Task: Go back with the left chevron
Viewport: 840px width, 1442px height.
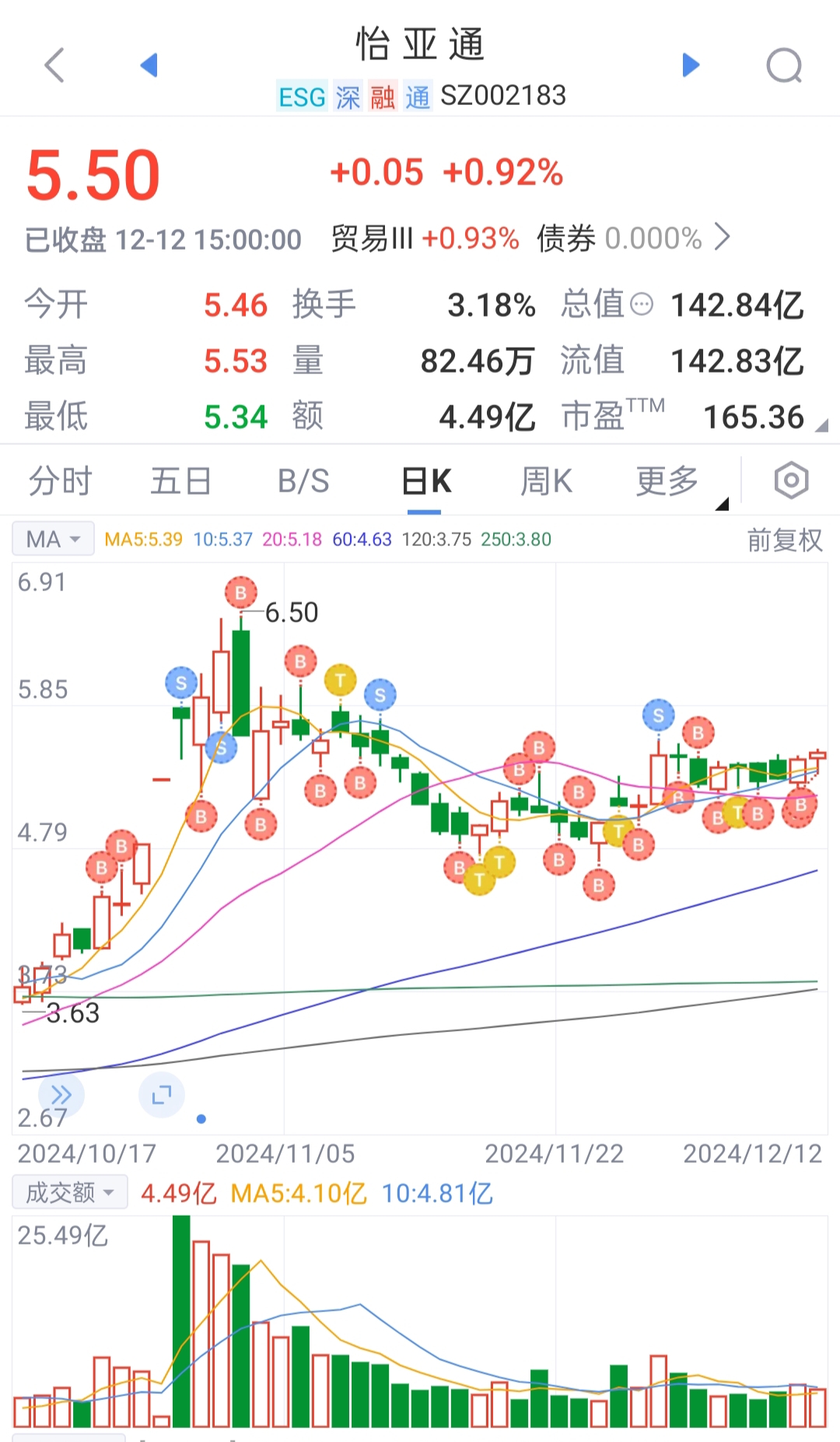Action: (x=54, y=65)
